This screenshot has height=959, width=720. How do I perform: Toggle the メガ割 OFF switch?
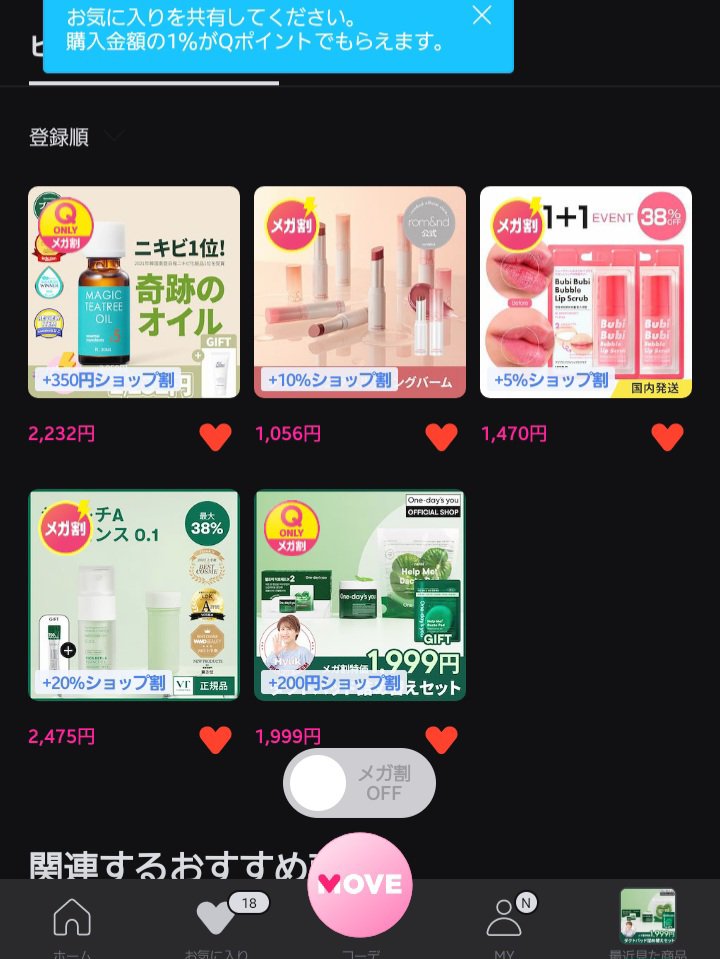coord(359,784)
